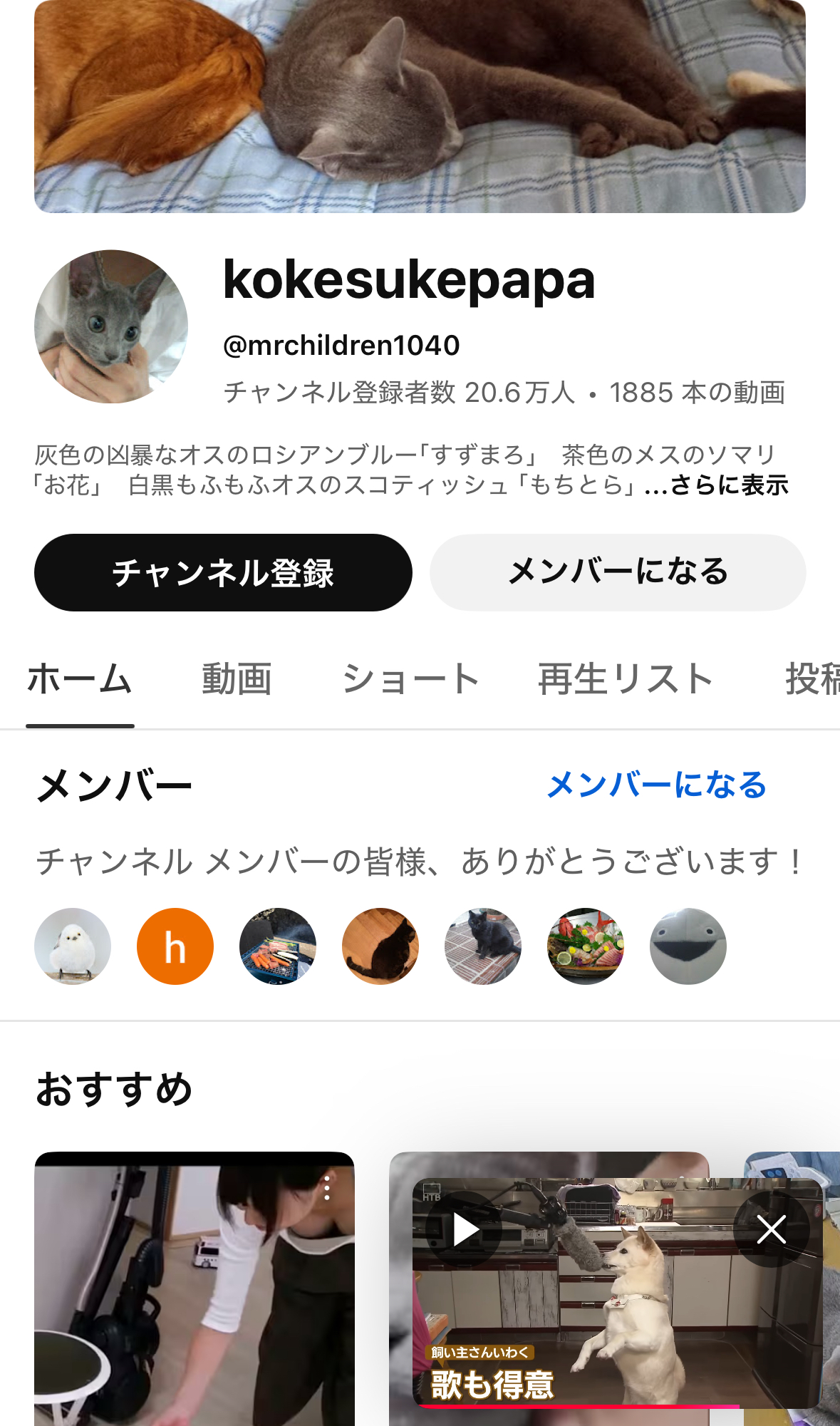
Task: Select the ホーム tab
Action: [80, 679]
